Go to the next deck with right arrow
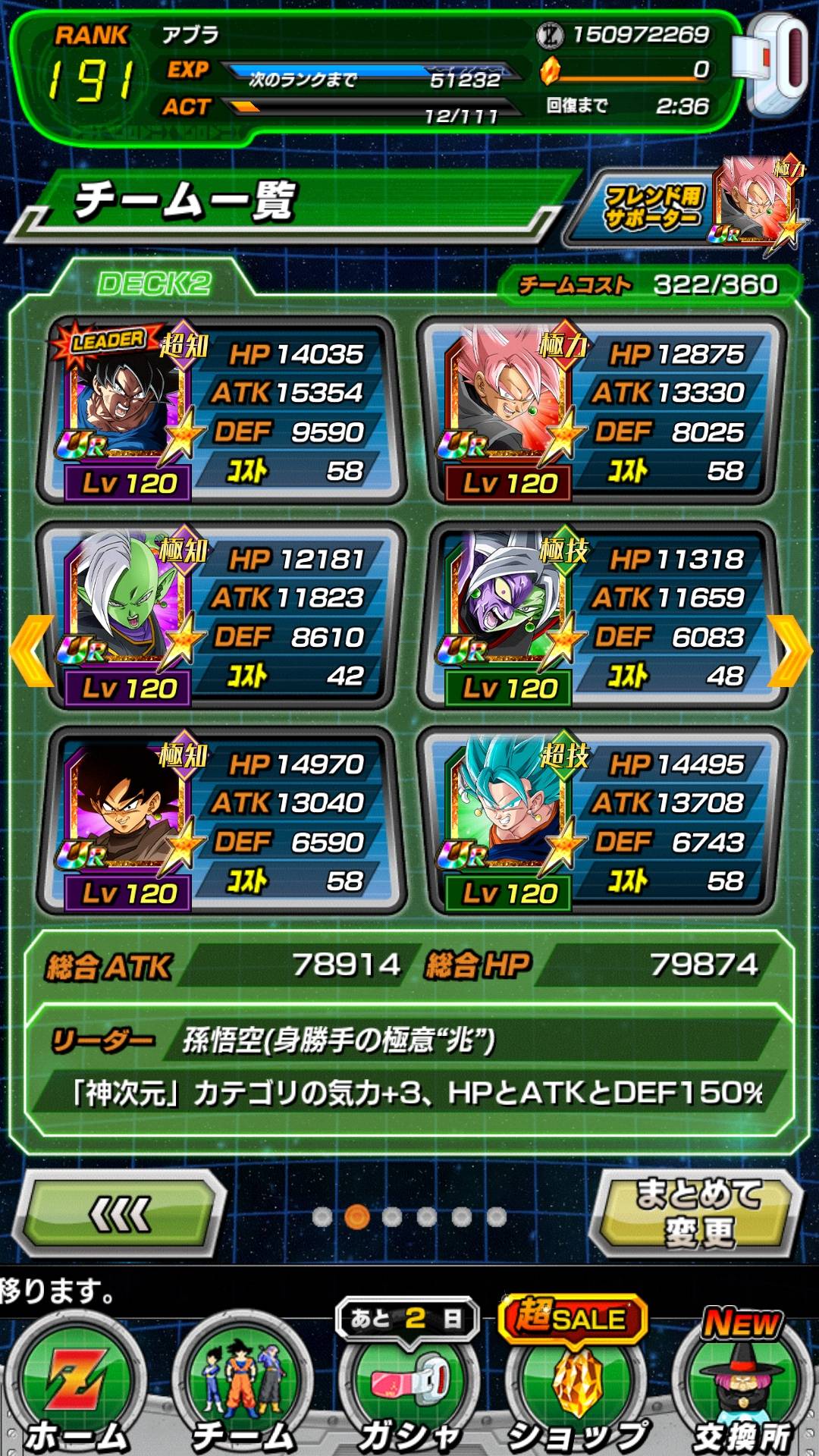The height and width of the screenshot is (1456, 819). click(789, 651)
